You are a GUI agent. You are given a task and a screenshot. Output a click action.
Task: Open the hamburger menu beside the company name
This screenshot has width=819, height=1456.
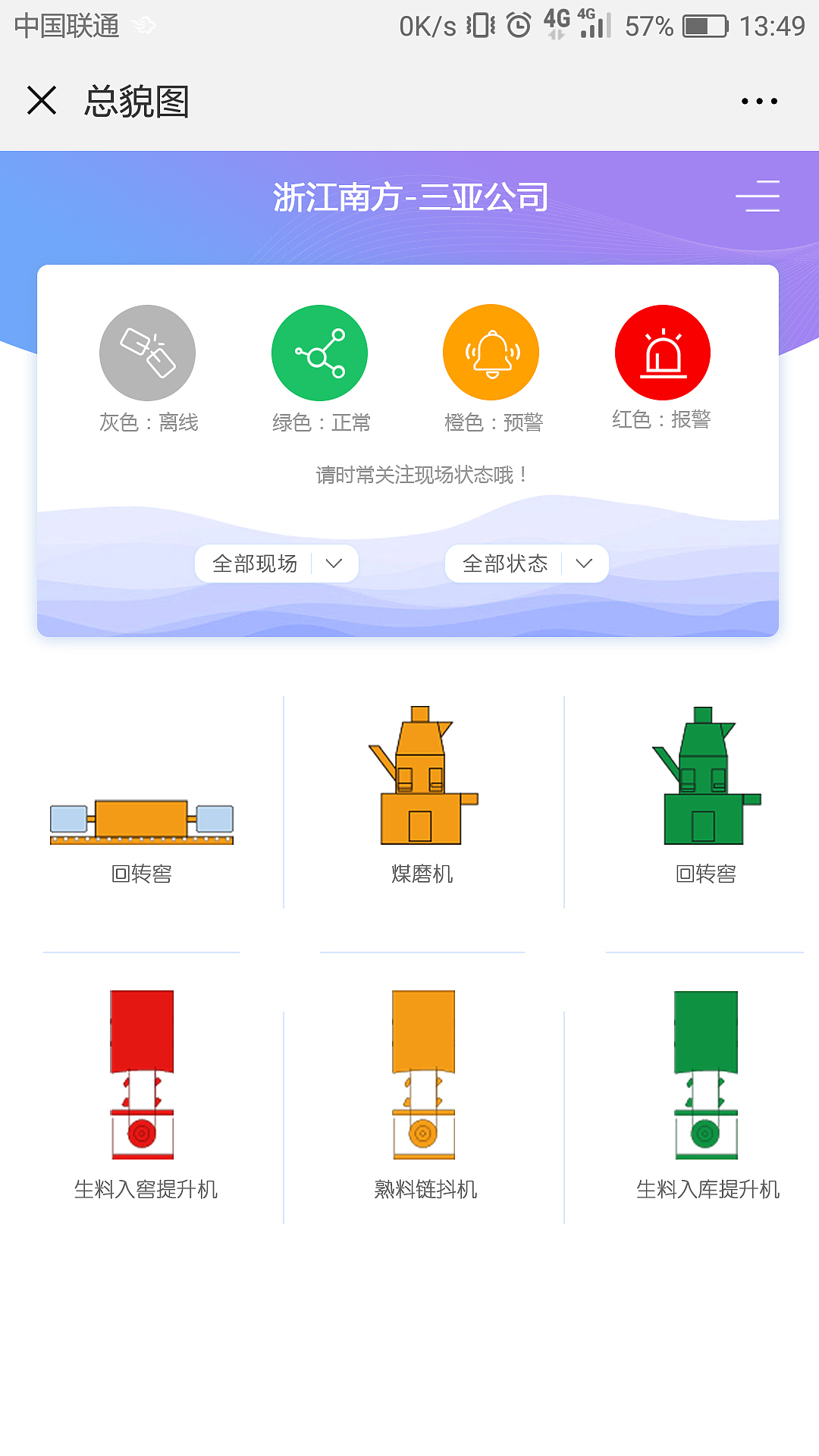tap(758, 196)
